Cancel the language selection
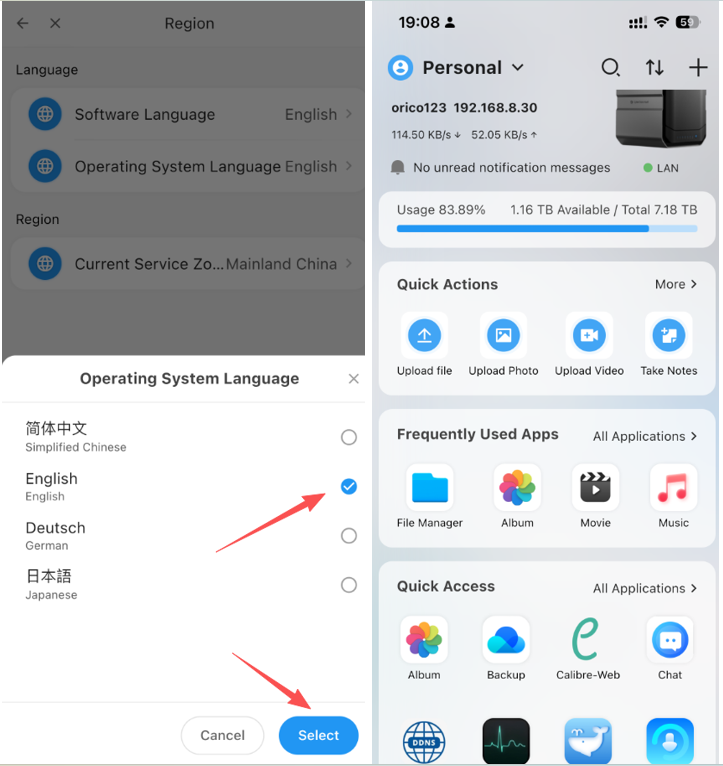 pyautogui.click(x=222, y=735)
